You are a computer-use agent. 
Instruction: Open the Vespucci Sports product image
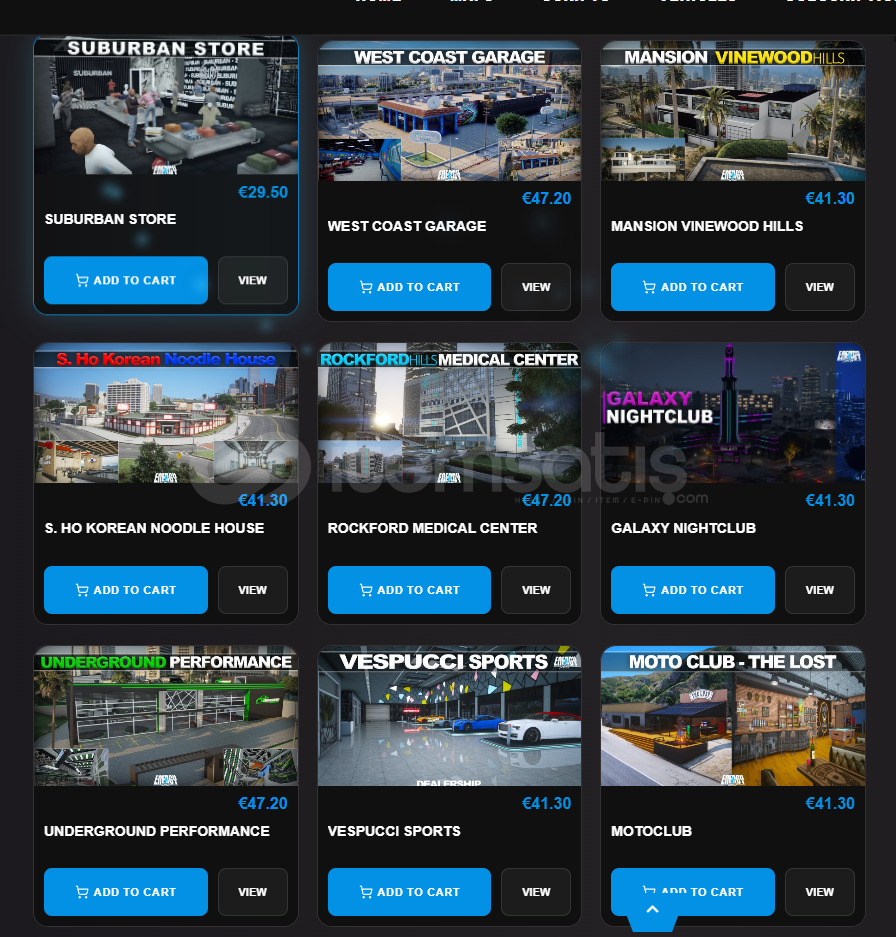(x=449, y=717)
